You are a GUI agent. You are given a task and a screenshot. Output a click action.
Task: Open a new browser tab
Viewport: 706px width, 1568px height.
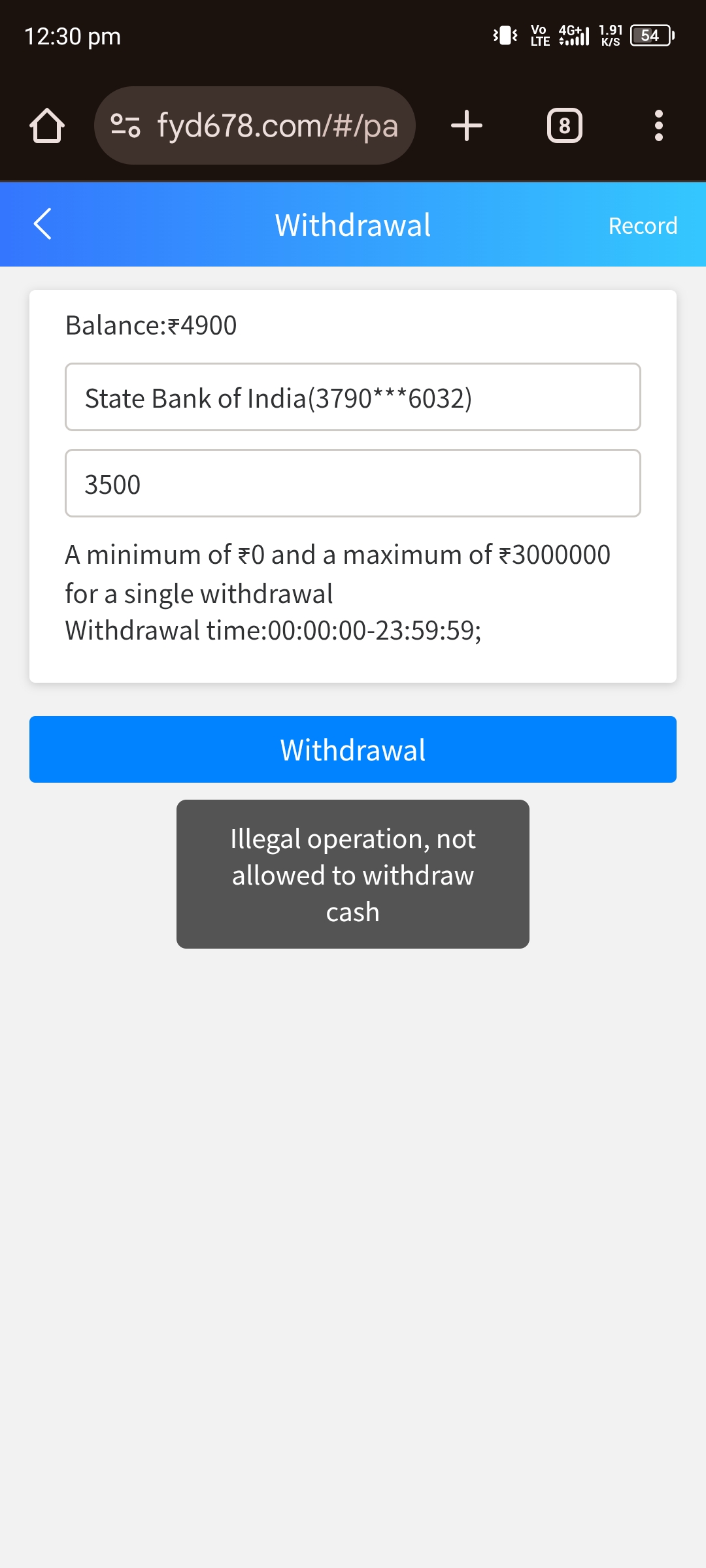[467, 125]
